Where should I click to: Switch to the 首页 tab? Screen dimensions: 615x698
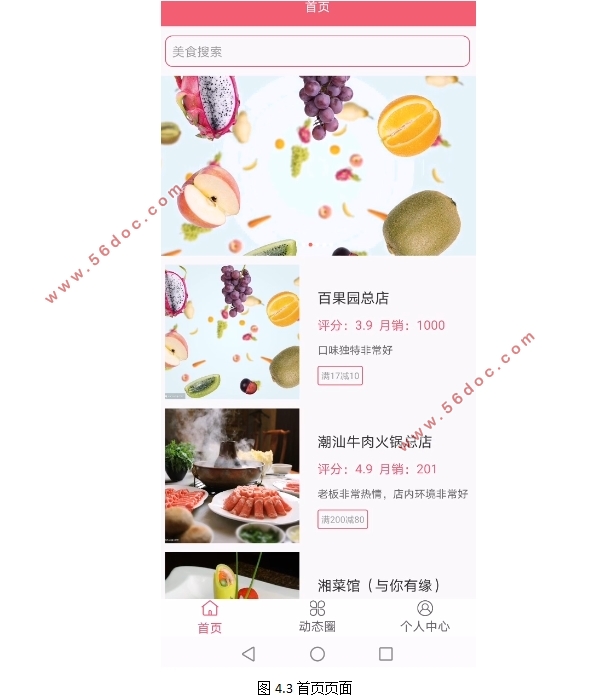pyautogui.click(x=209, y=616)
